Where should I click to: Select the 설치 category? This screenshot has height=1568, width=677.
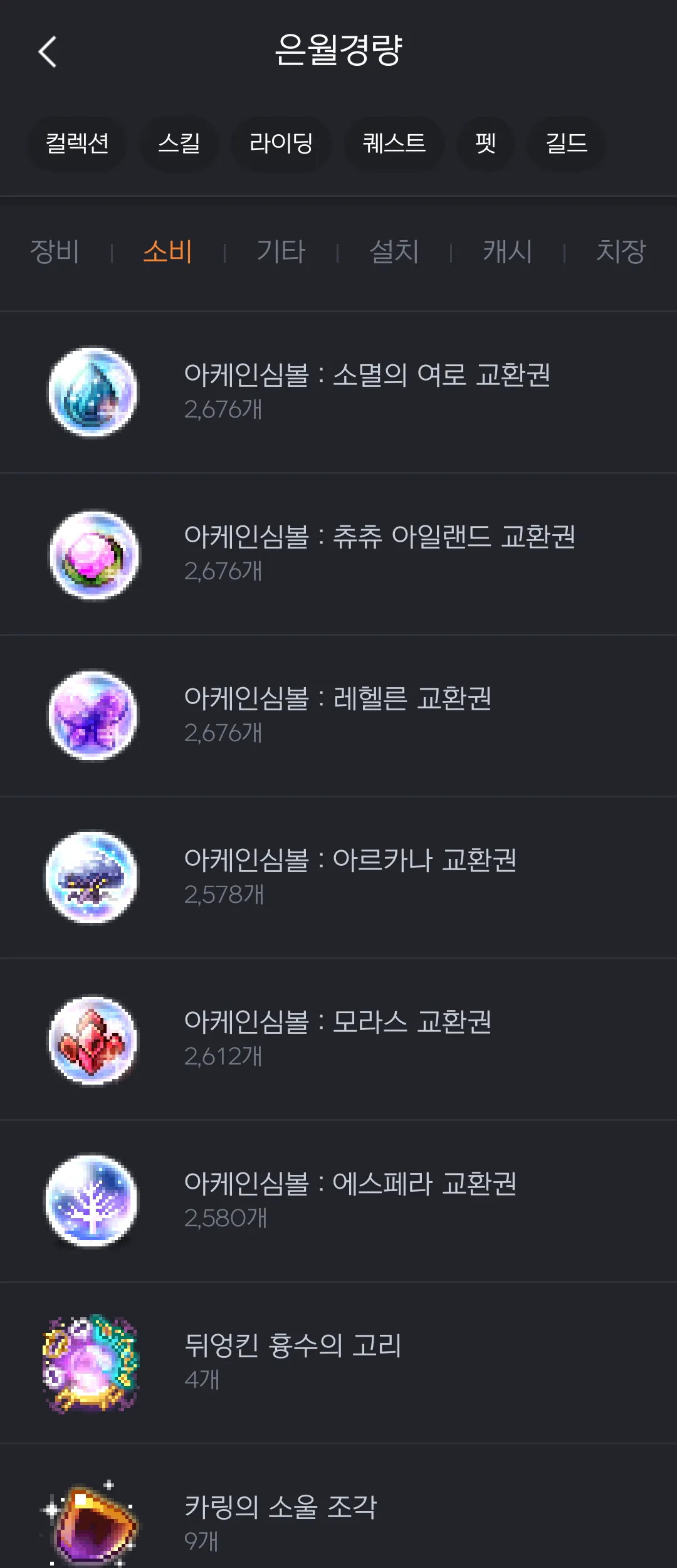(x=394, y=251)
